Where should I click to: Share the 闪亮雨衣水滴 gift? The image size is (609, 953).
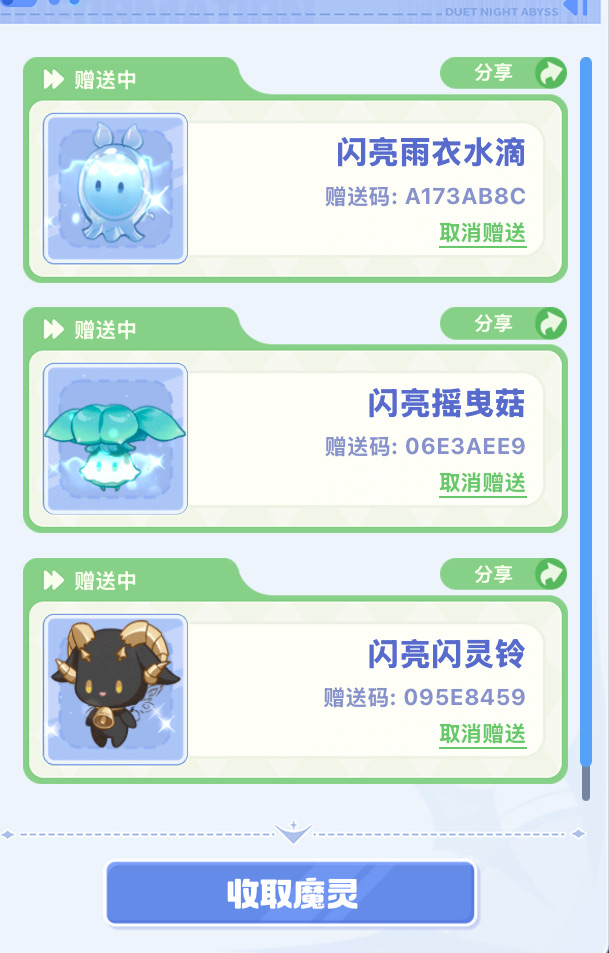[503, 73]
